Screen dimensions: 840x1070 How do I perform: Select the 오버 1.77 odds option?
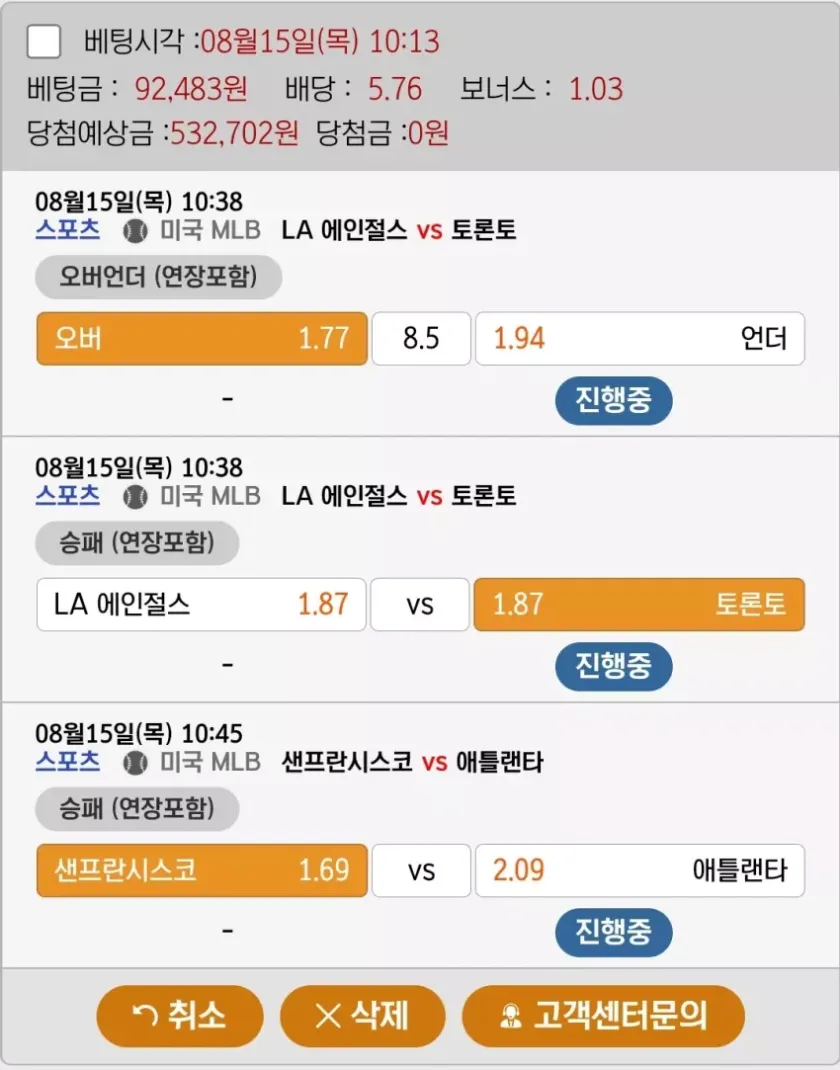point(202,338)
